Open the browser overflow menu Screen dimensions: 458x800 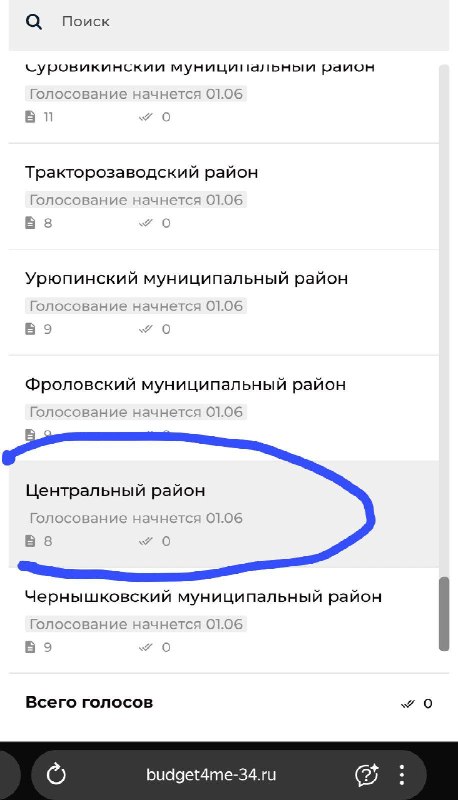point(402,775)
